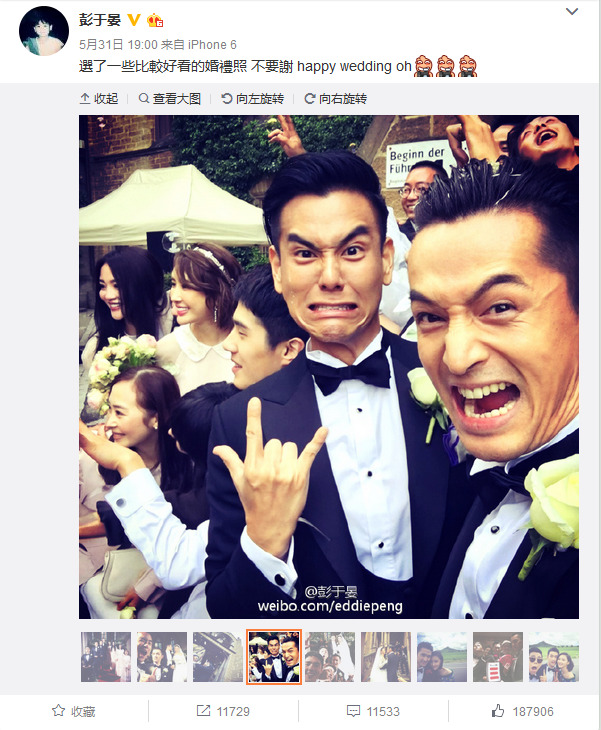The height and width of the screenshot is (730, 601).
Task: Rotate the photo left with 向左旋转
Action: click(x=253, y=99)
